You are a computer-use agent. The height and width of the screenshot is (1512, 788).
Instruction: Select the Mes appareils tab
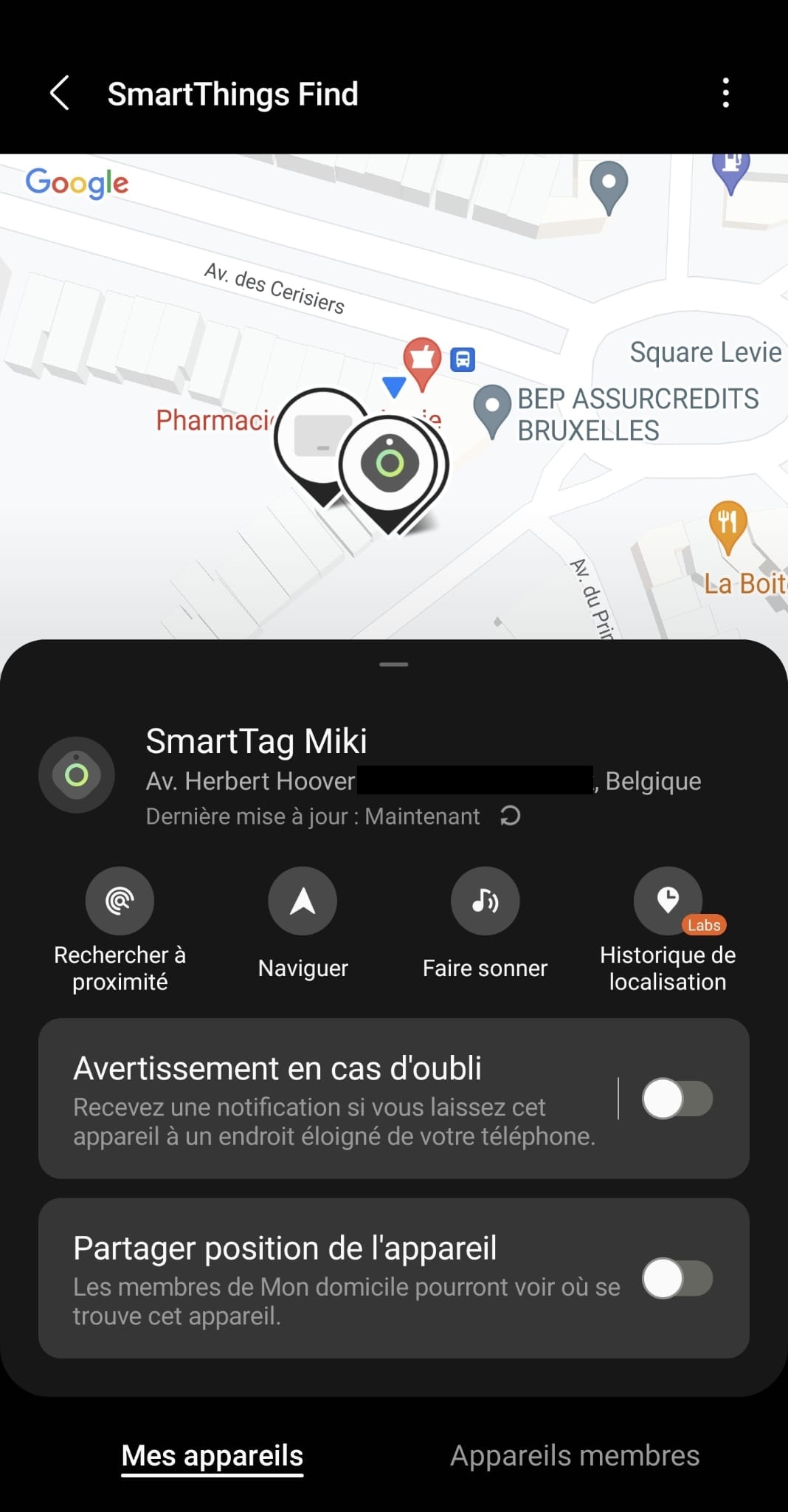pyautogui.click(x=212, y=1456)
